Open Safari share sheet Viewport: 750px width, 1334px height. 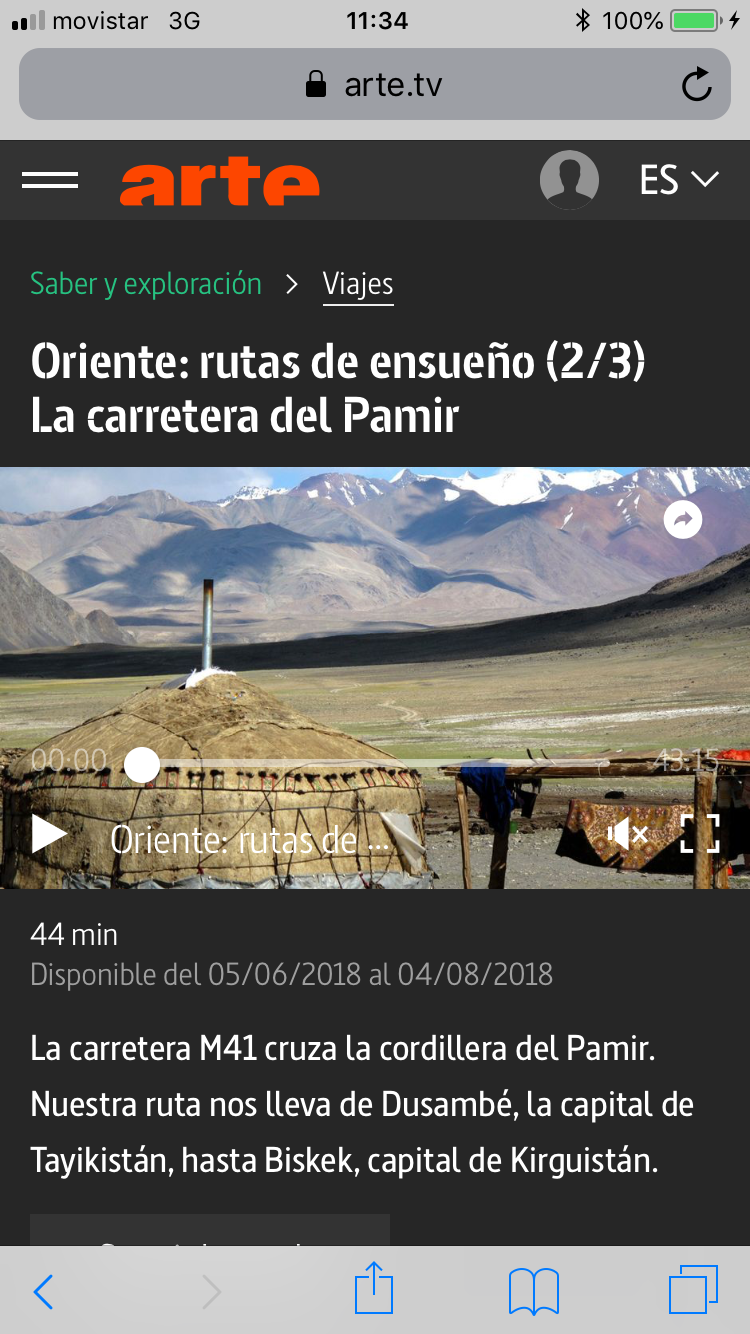374,1288
